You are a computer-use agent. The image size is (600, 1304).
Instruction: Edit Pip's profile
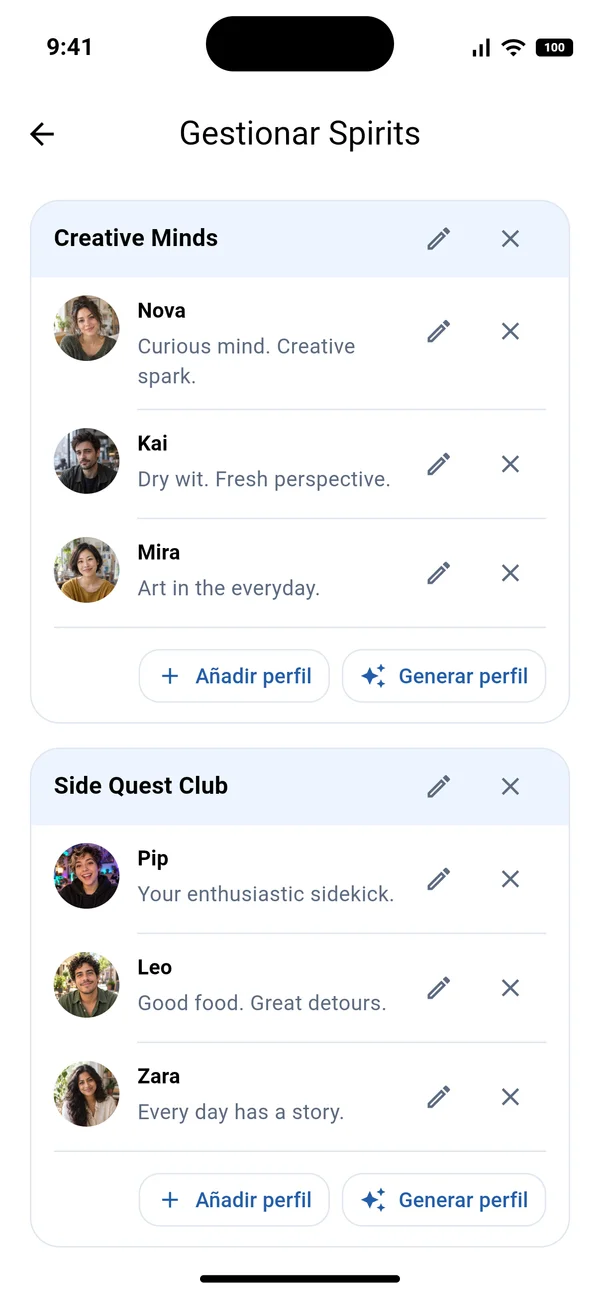click(439, 879)
